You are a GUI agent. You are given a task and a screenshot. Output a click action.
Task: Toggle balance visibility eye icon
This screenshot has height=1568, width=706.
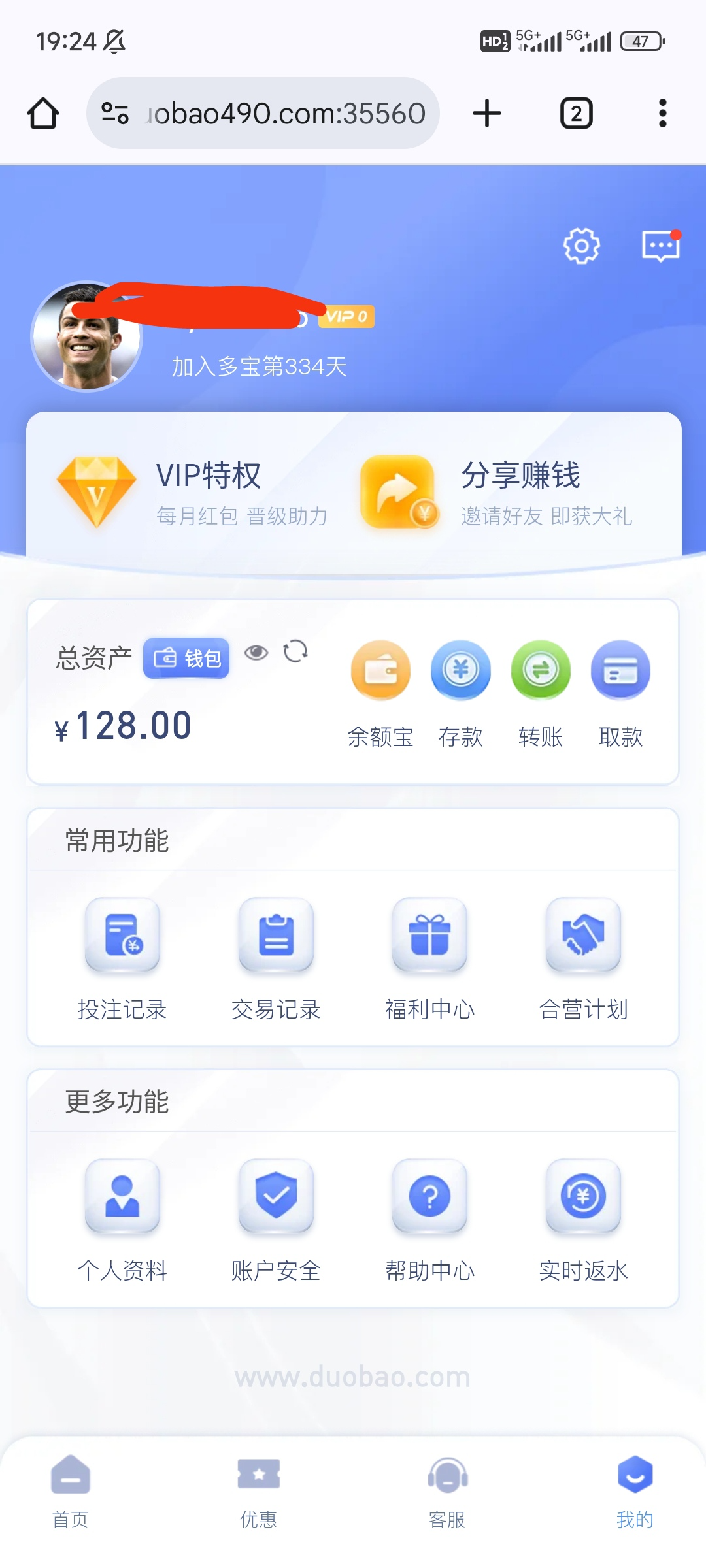point(256,652)
